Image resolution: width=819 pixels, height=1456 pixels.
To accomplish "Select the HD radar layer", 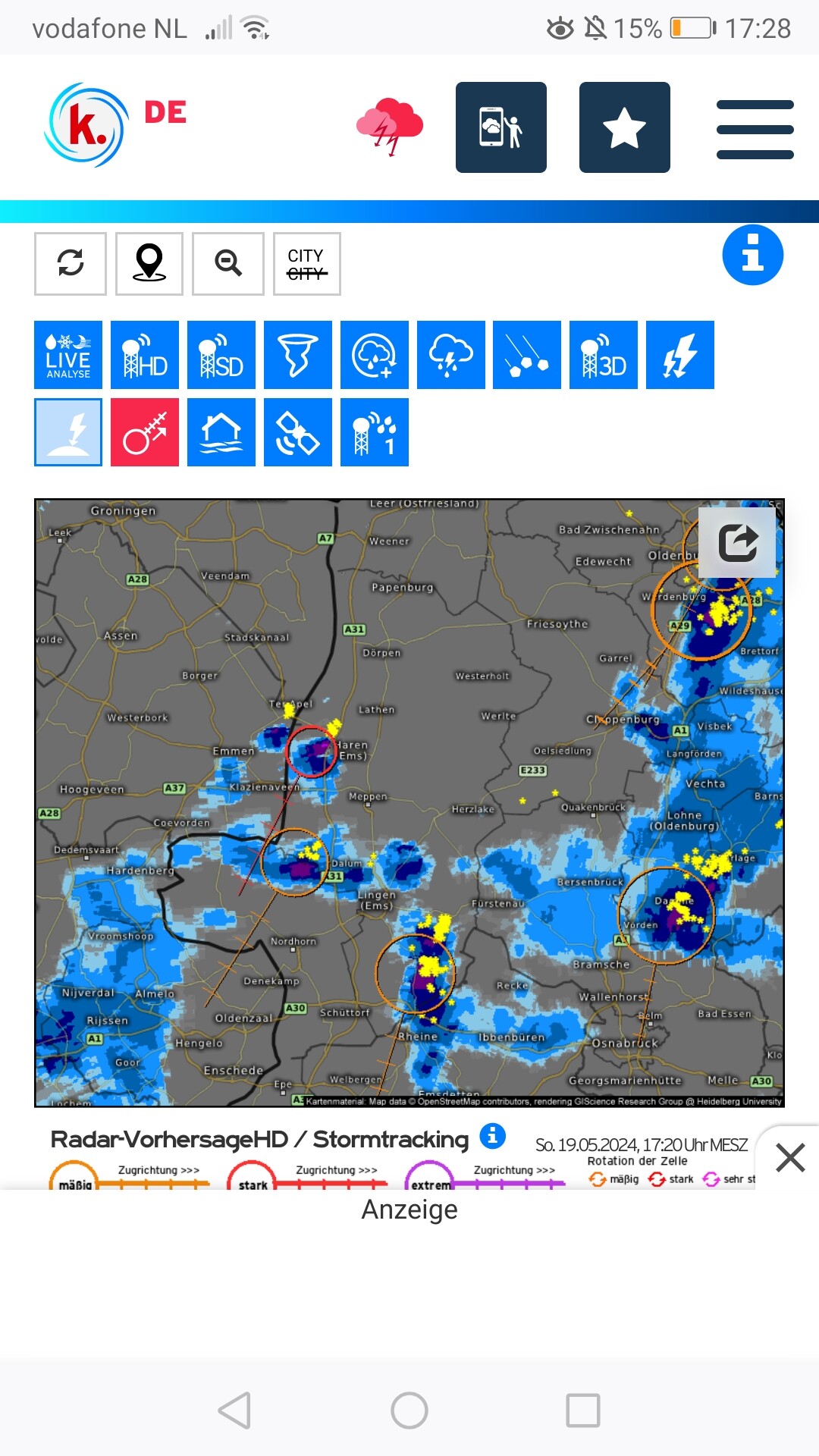I will 145,355.
